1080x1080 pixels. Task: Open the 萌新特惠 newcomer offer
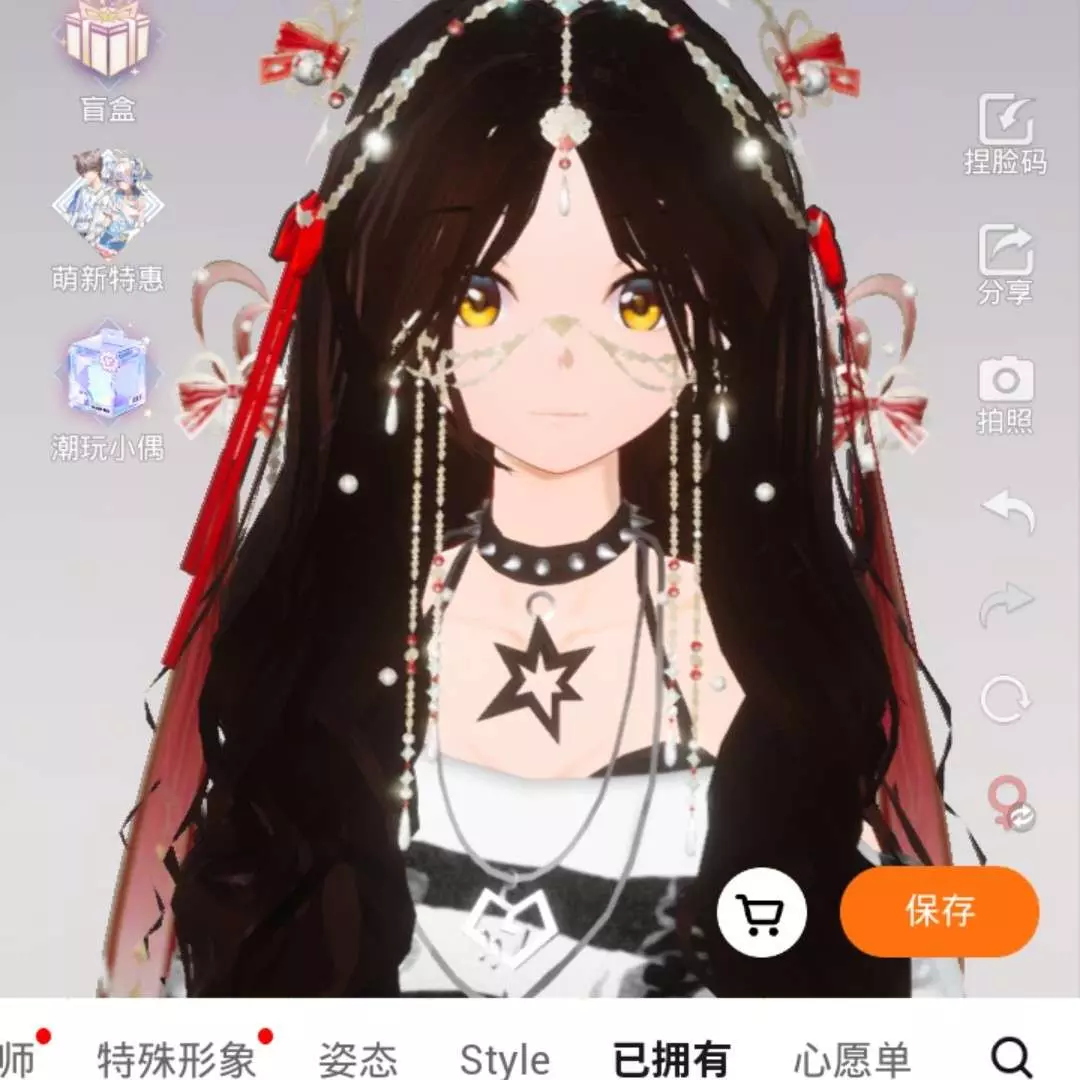click(107, 215)
